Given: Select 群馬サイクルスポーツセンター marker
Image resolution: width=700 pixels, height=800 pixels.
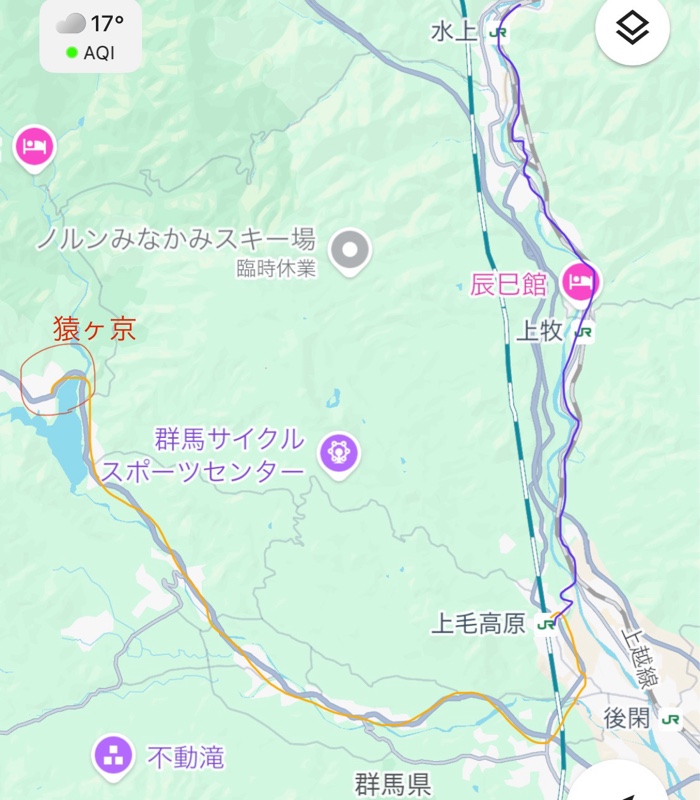Looking at the screenshot, I should coord(339,453).
